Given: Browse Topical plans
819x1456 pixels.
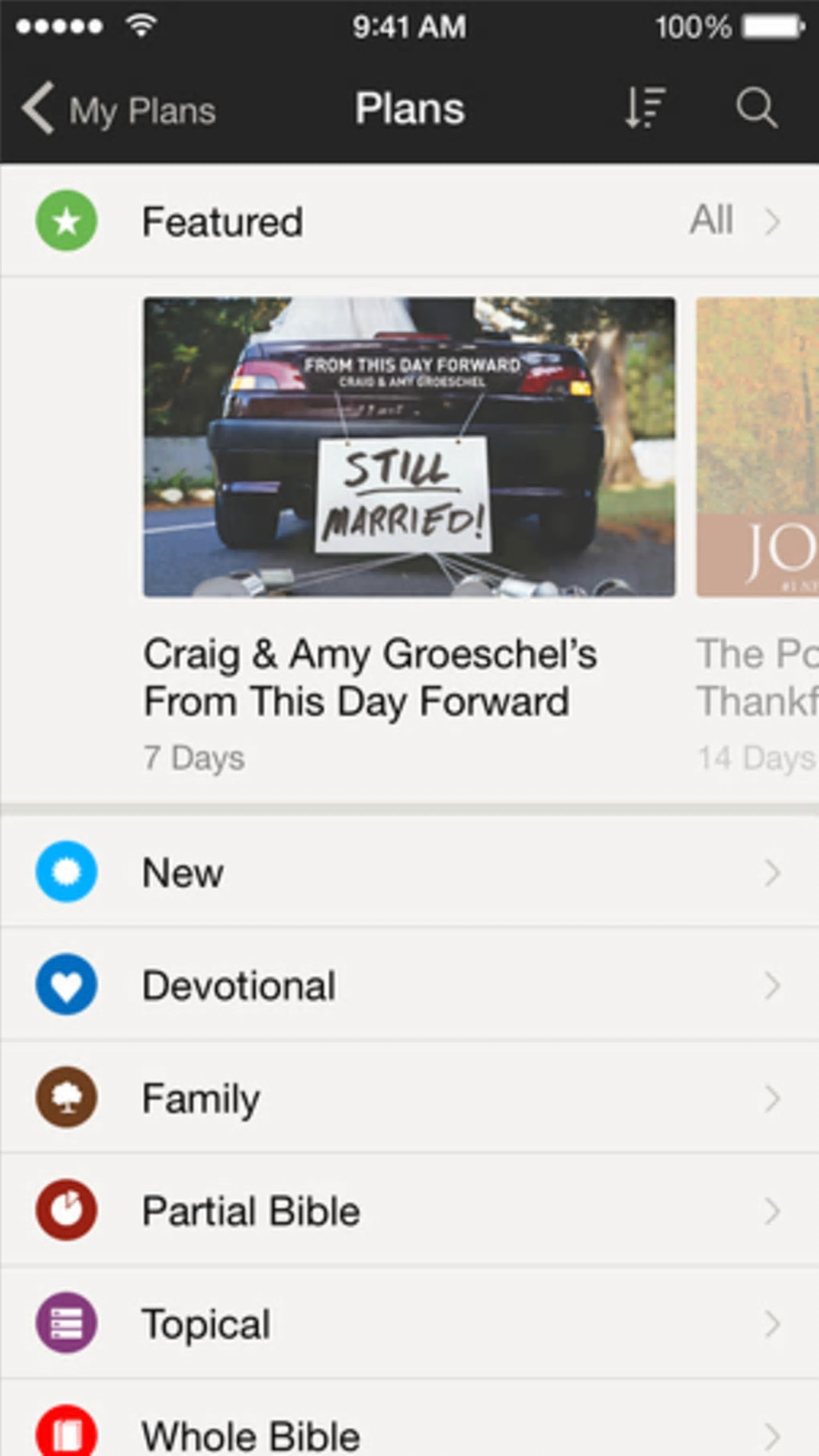Looking at the screenshot, I should point(409,1323).
